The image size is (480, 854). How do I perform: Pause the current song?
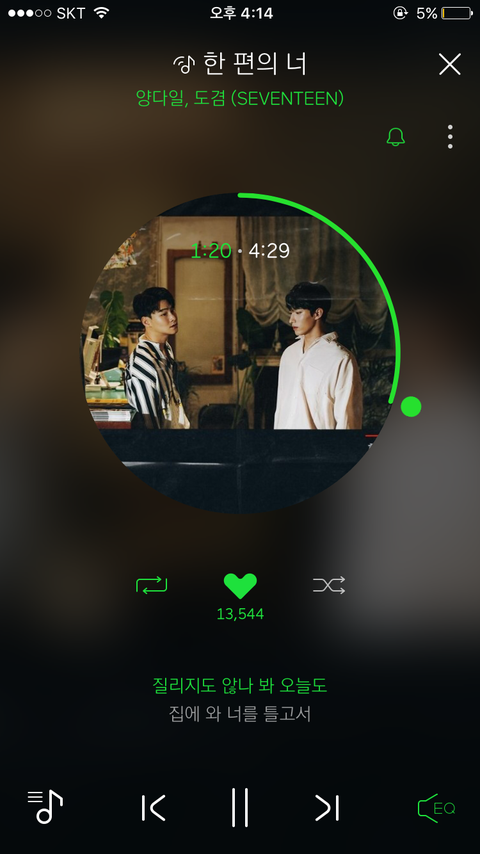[240, 807]
